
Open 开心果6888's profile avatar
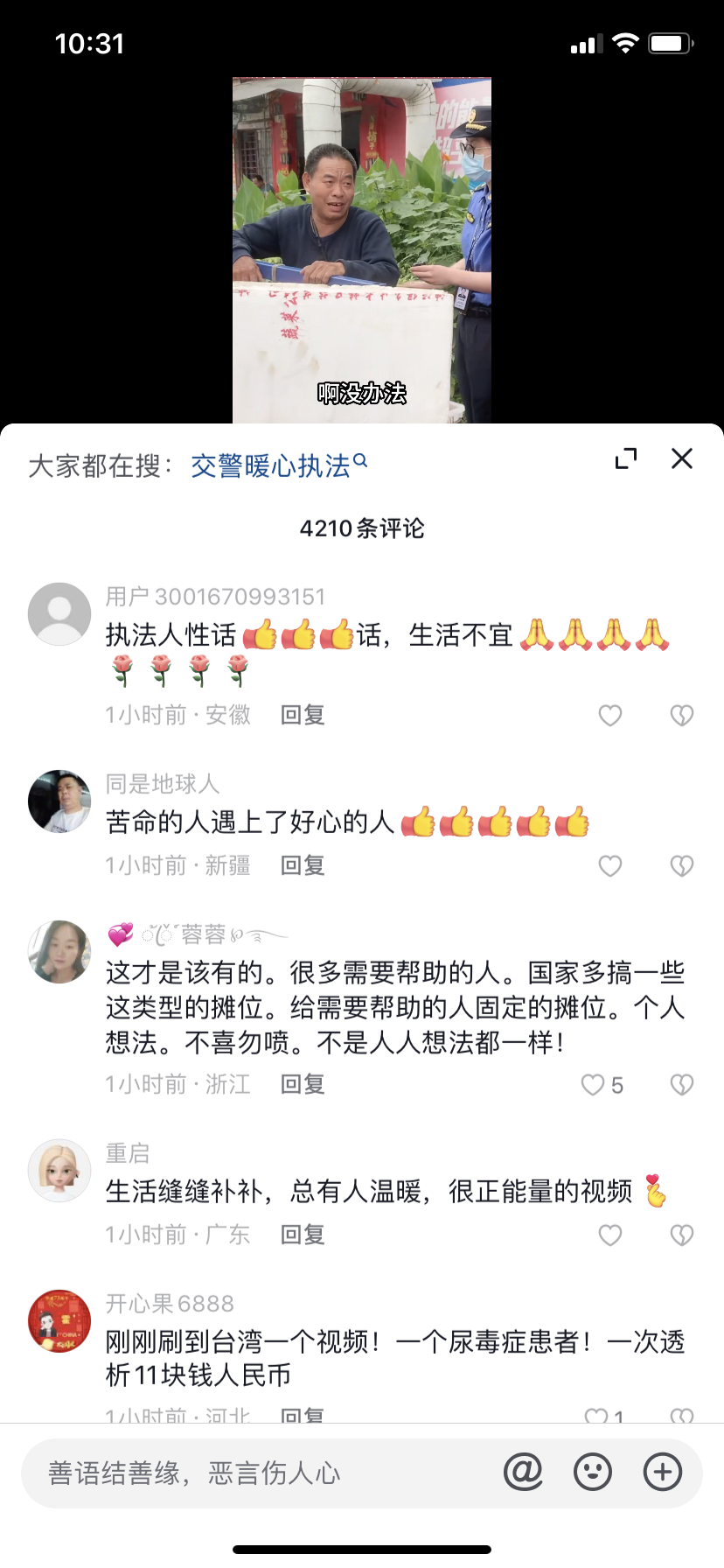tap(59, 1321)
